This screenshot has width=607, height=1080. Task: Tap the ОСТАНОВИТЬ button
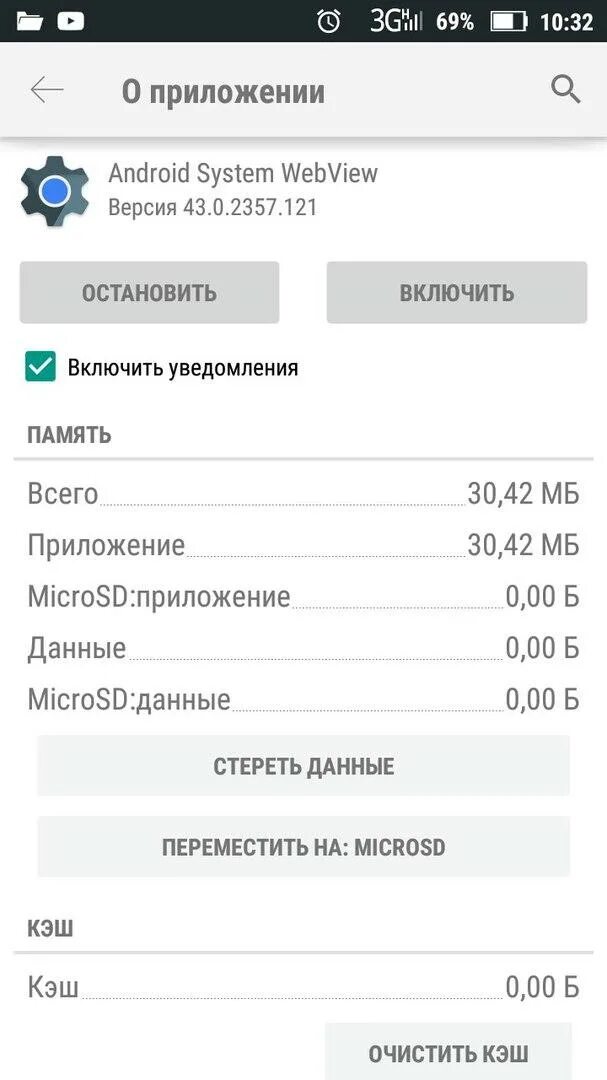[149, 293]
